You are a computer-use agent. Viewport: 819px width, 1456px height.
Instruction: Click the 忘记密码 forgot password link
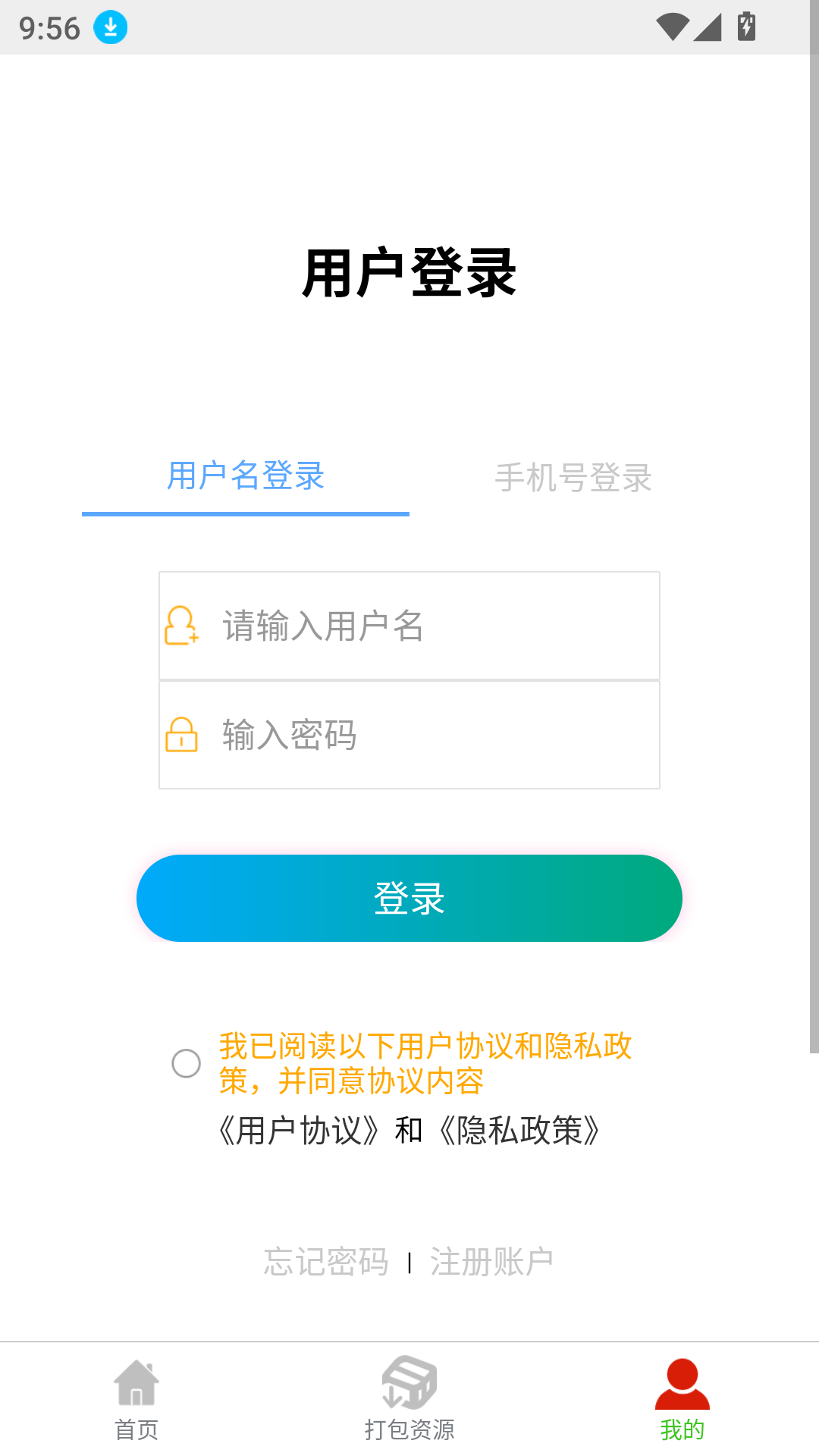tap(326, 1261)
